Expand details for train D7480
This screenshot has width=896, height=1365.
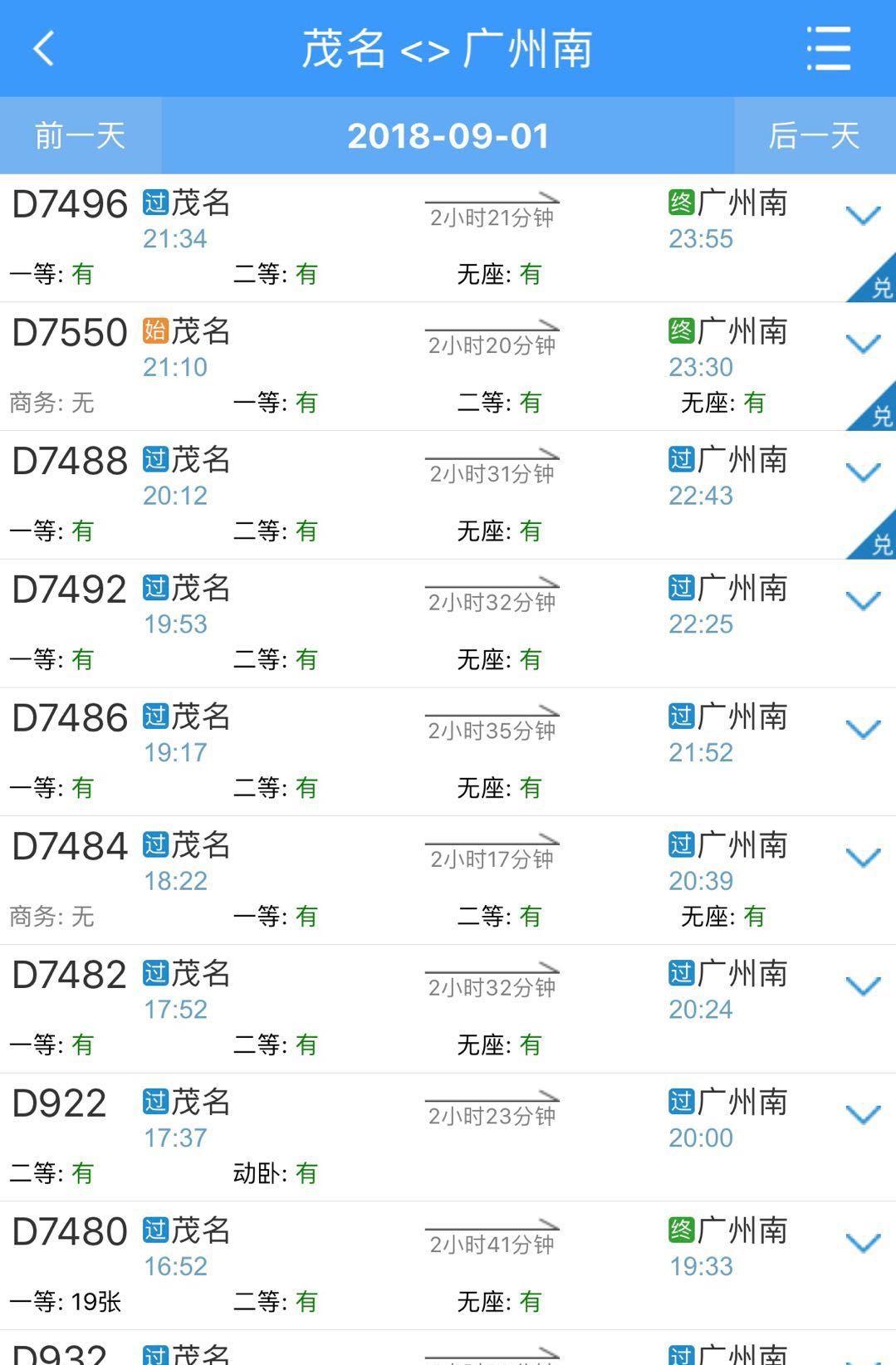[863, 1243]
